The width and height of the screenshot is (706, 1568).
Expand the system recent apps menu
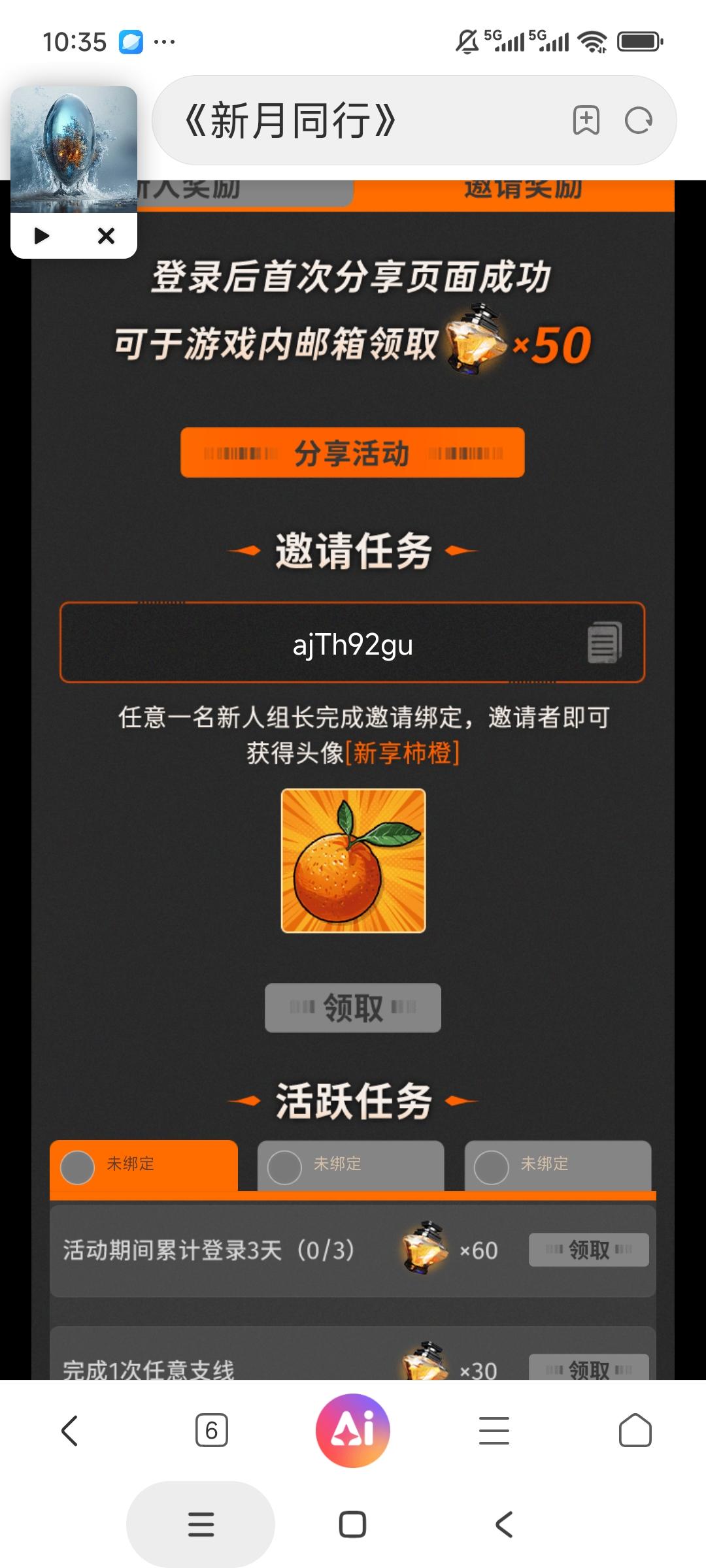201,1525
